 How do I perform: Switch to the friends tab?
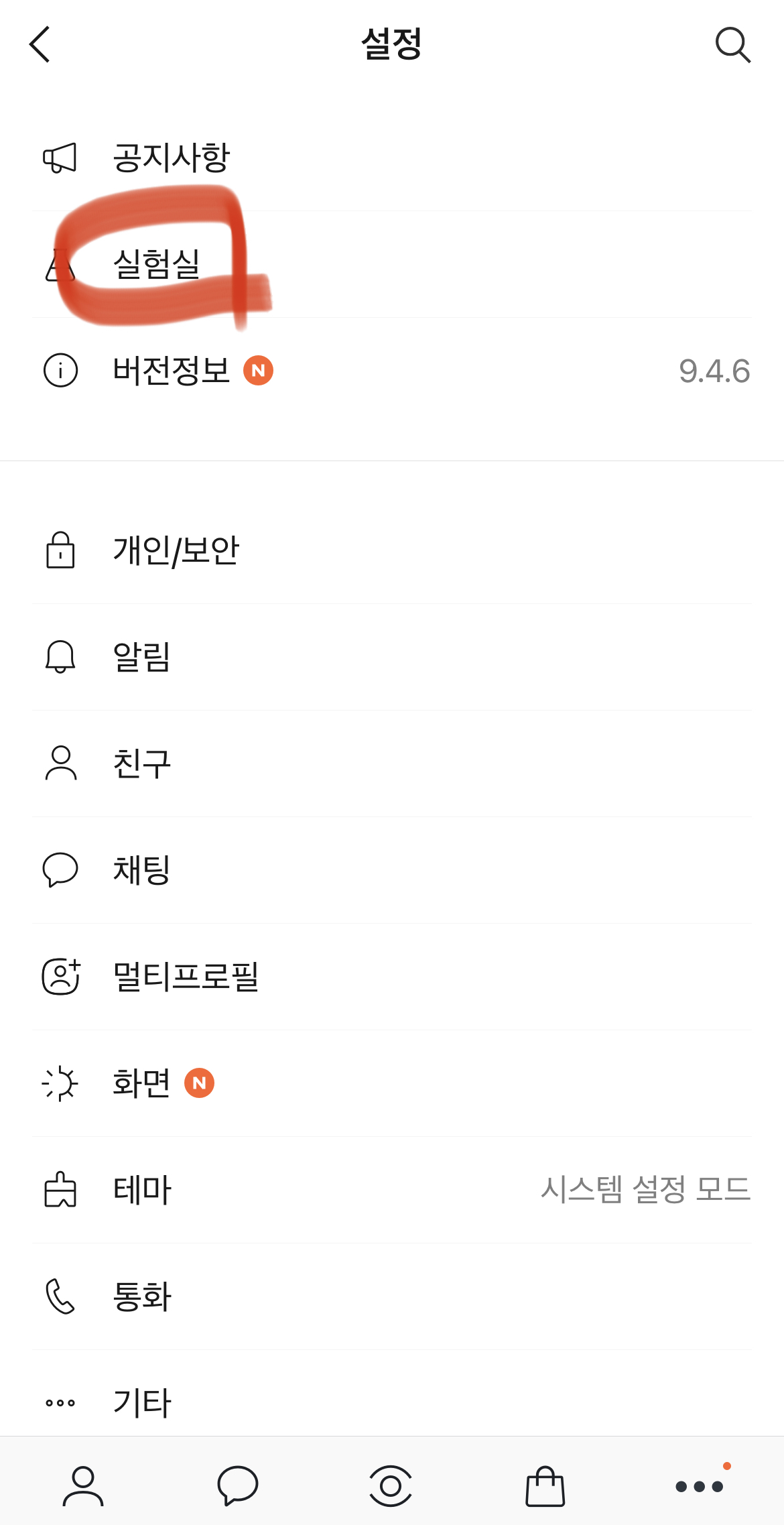click(x=83, y=1486)
